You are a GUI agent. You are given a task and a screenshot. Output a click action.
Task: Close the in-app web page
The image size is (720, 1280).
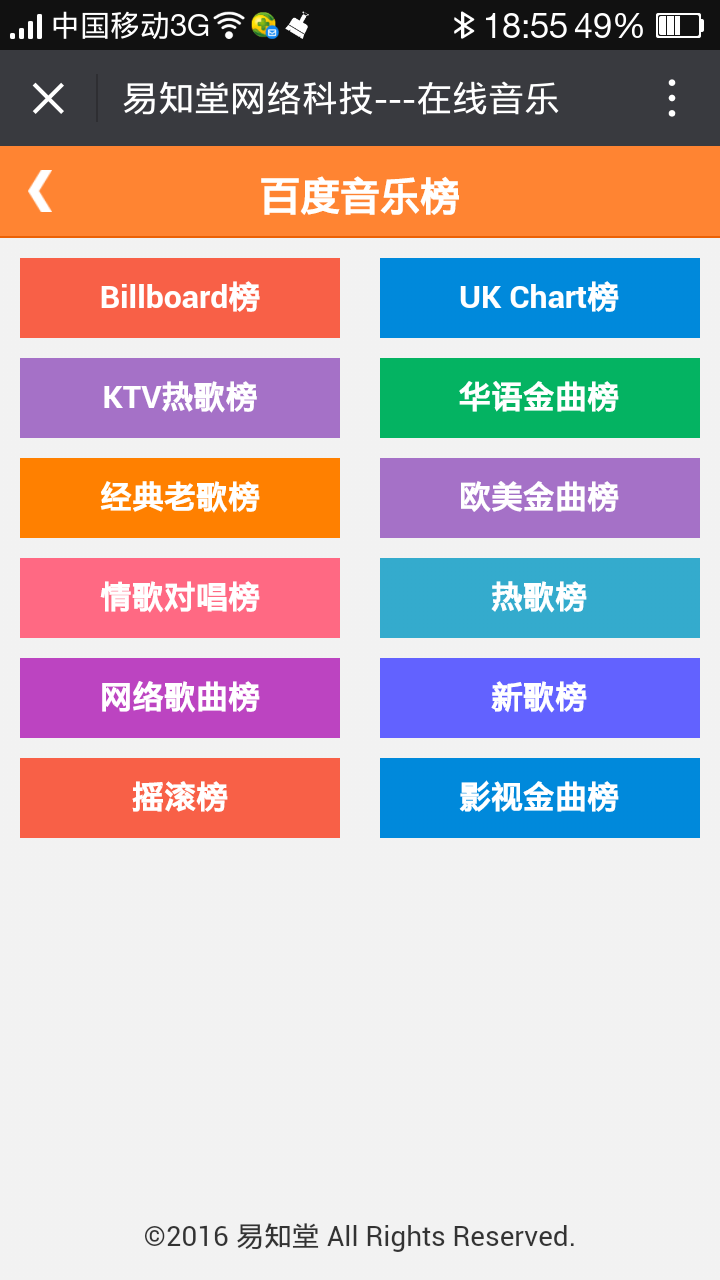tap(48, 98)
